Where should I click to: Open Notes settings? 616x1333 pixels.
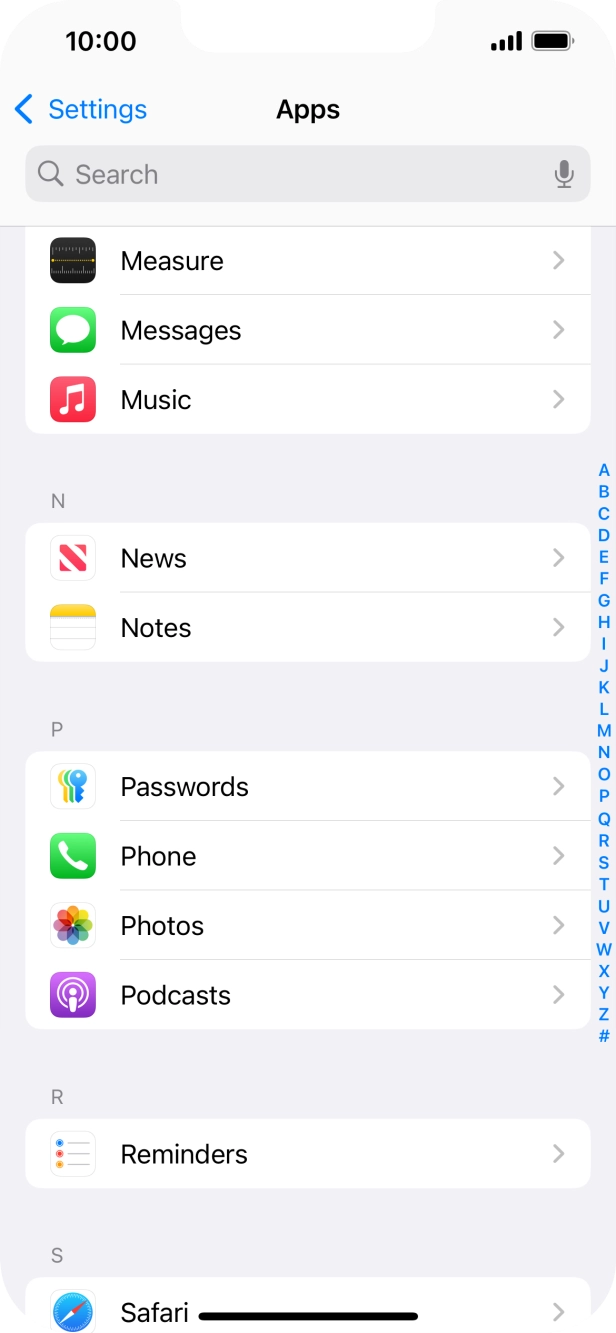pos(307,628)
